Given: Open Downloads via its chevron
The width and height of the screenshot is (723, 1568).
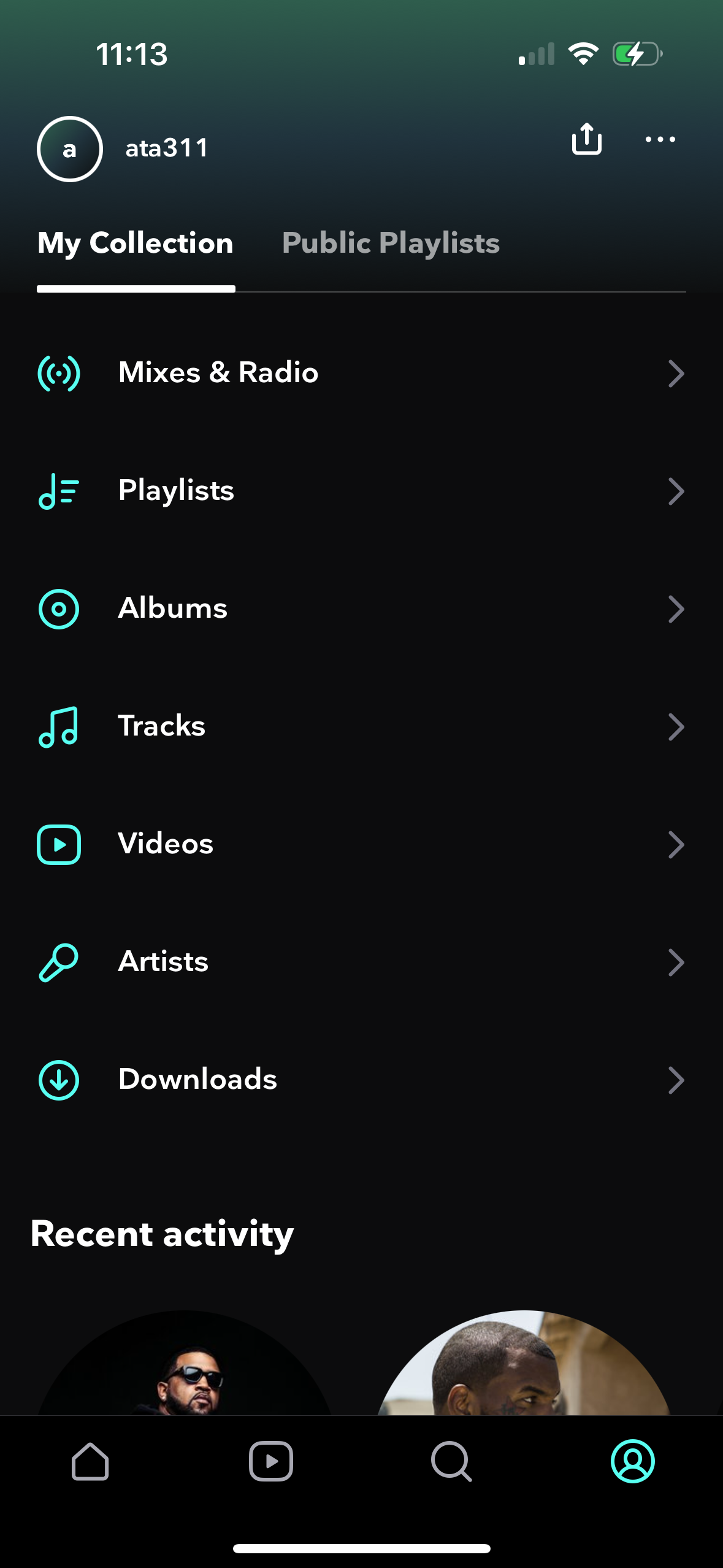Looking at the screenshot, I should 675,1080.
